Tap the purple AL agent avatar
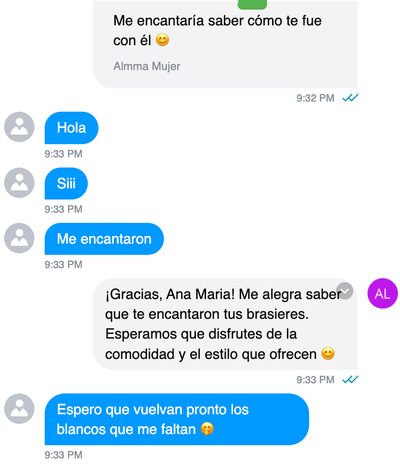This screenshot has height=465, width=400. [382, 293]
